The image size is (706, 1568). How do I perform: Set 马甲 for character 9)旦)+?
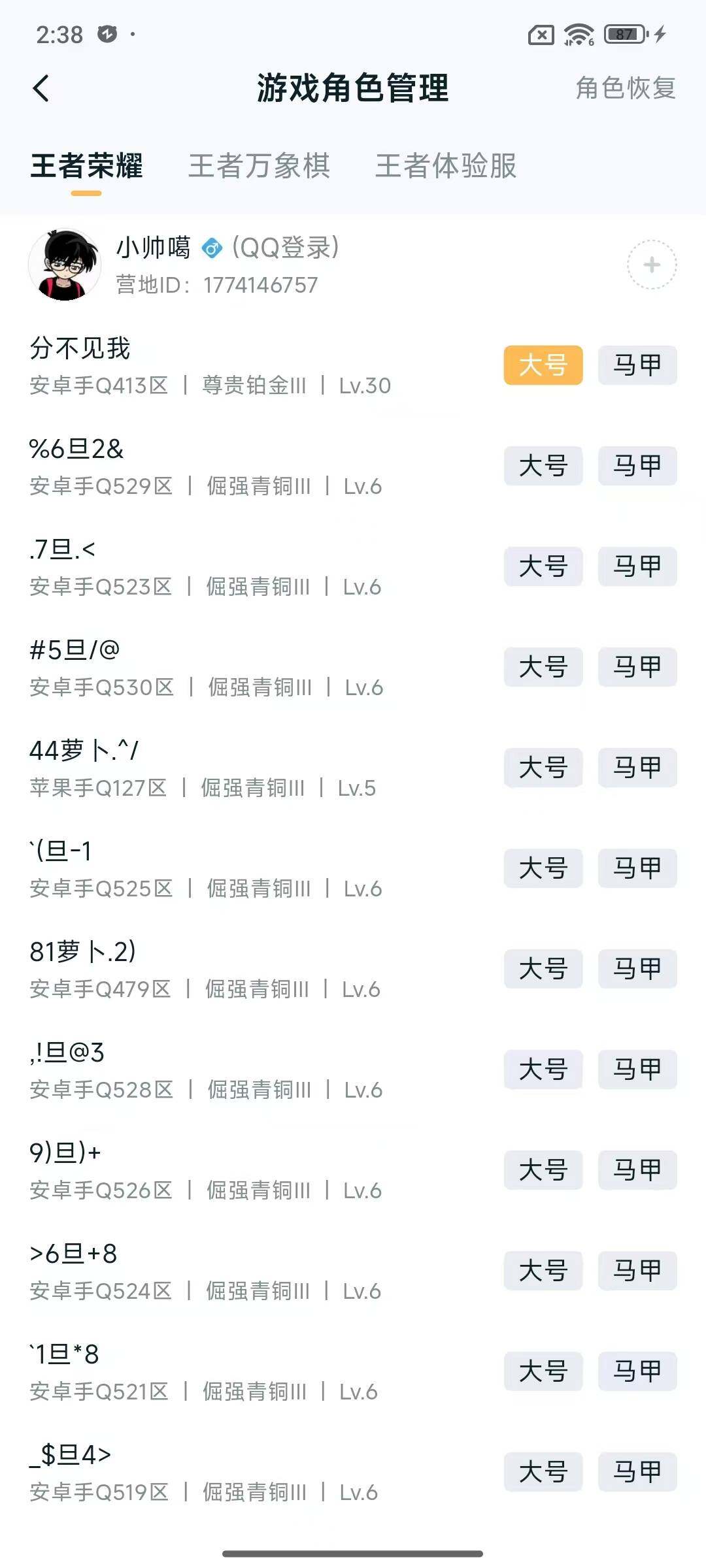(637, 1170)
